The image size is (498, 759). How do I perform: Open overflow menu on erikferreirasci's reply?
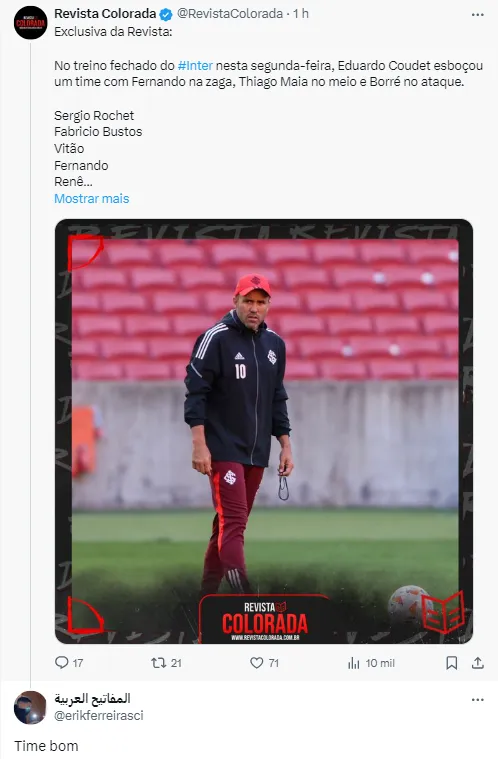point(478,700)
